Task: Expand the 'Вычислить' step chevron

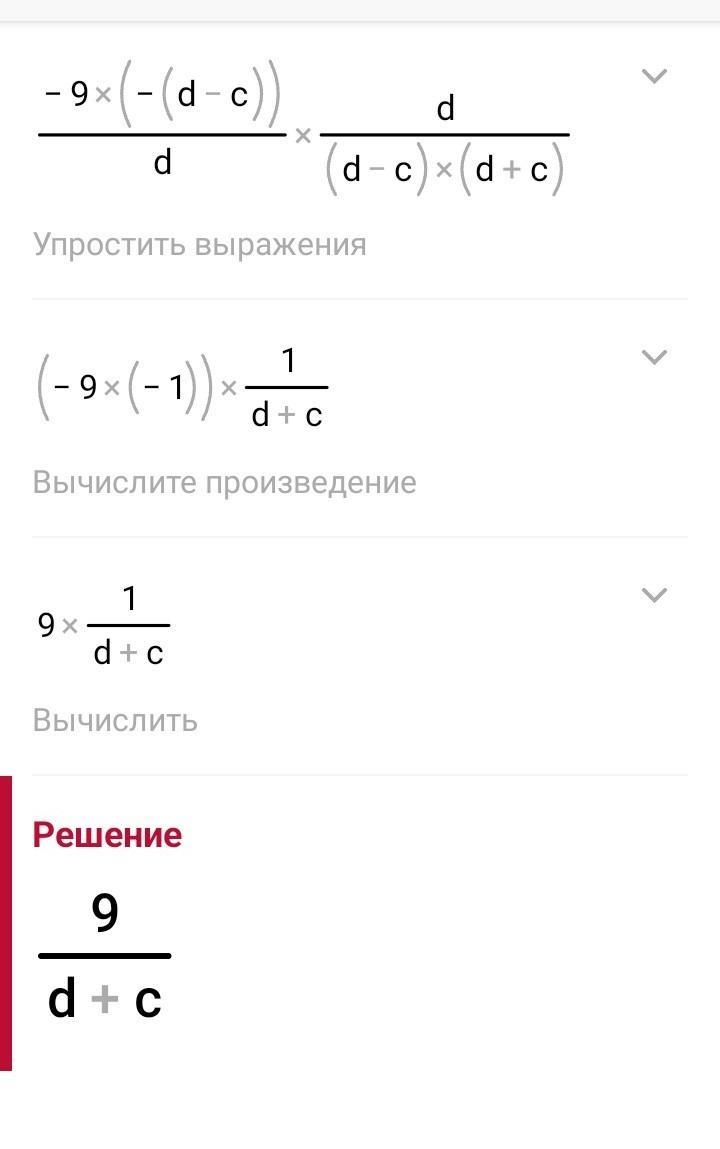Action: 653,595
